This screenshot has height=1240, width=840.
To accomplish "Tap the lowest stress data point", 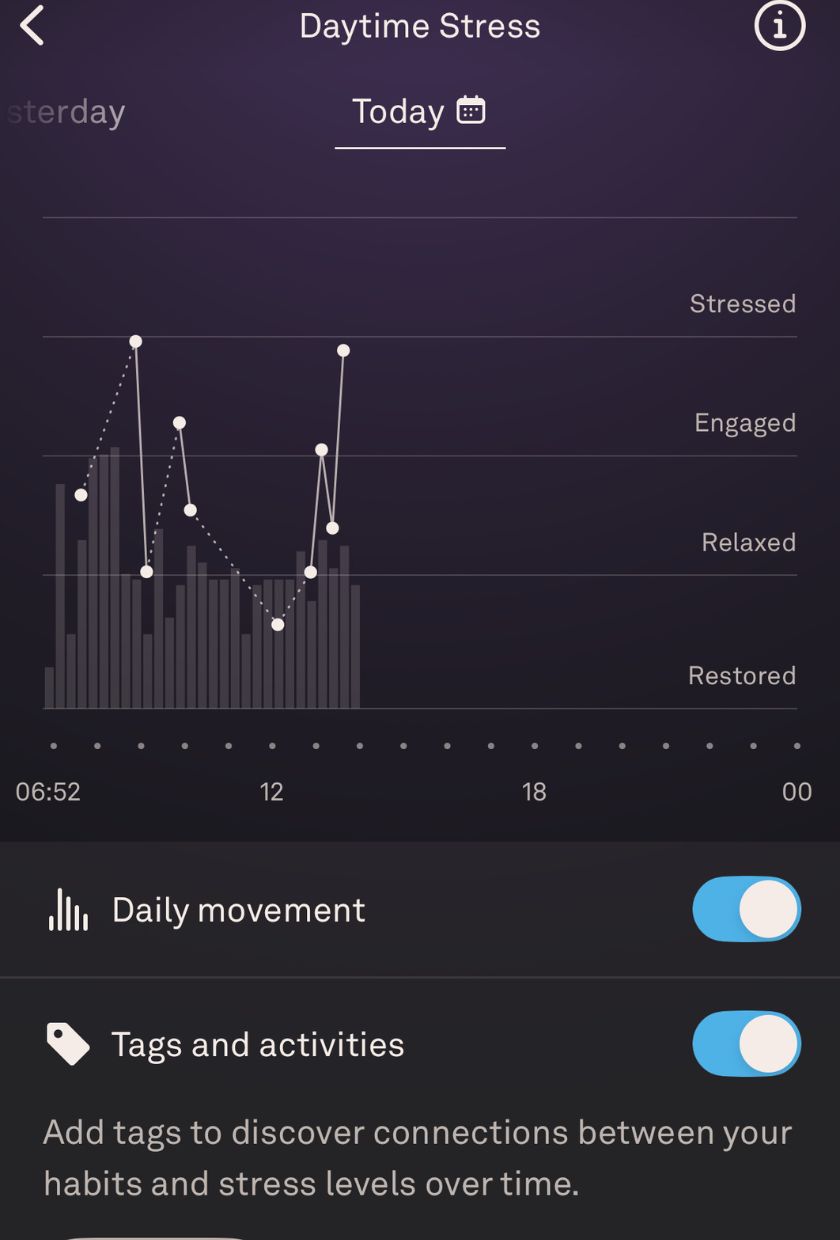I will pos(277,624).
